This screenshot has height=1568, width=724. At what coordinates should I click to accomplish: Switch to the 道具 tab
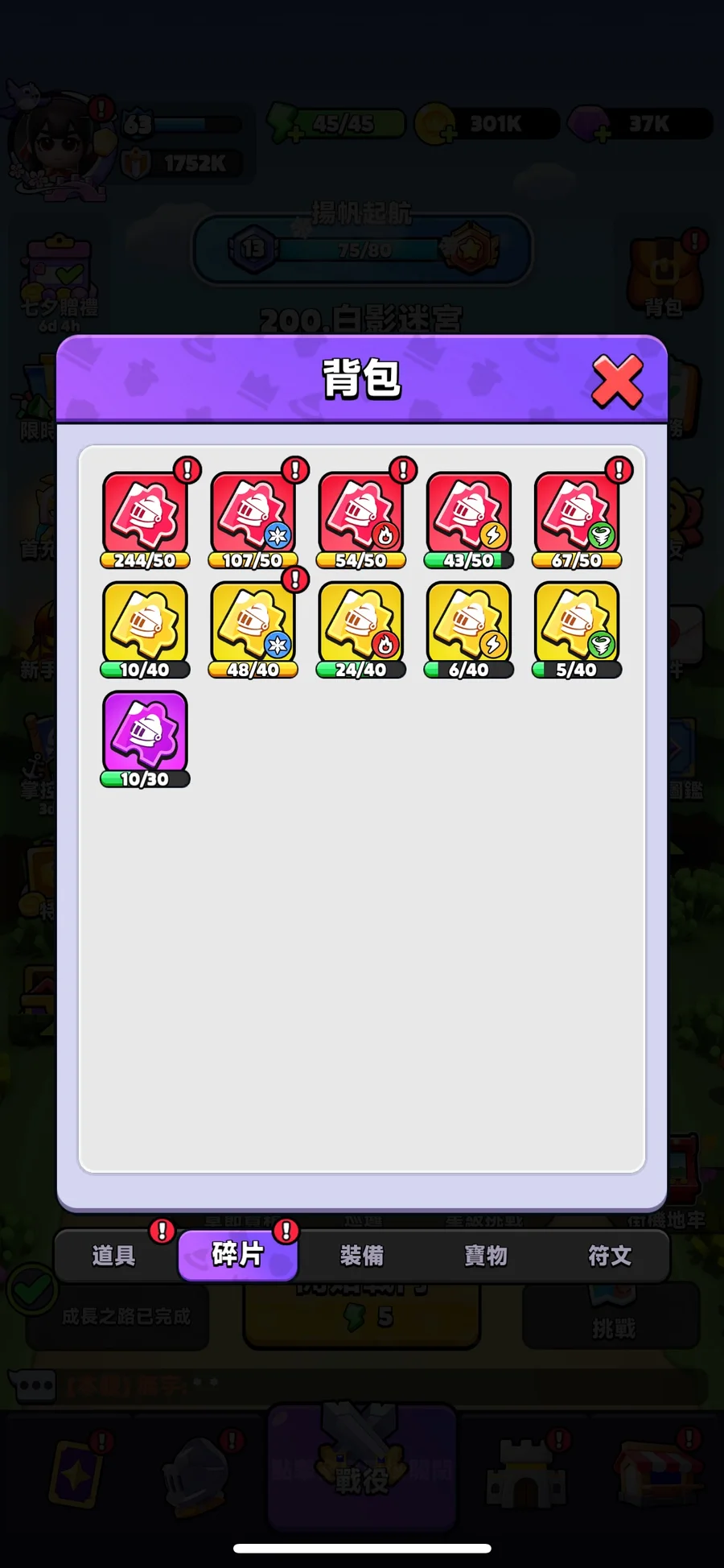[x=114, y=1255]
